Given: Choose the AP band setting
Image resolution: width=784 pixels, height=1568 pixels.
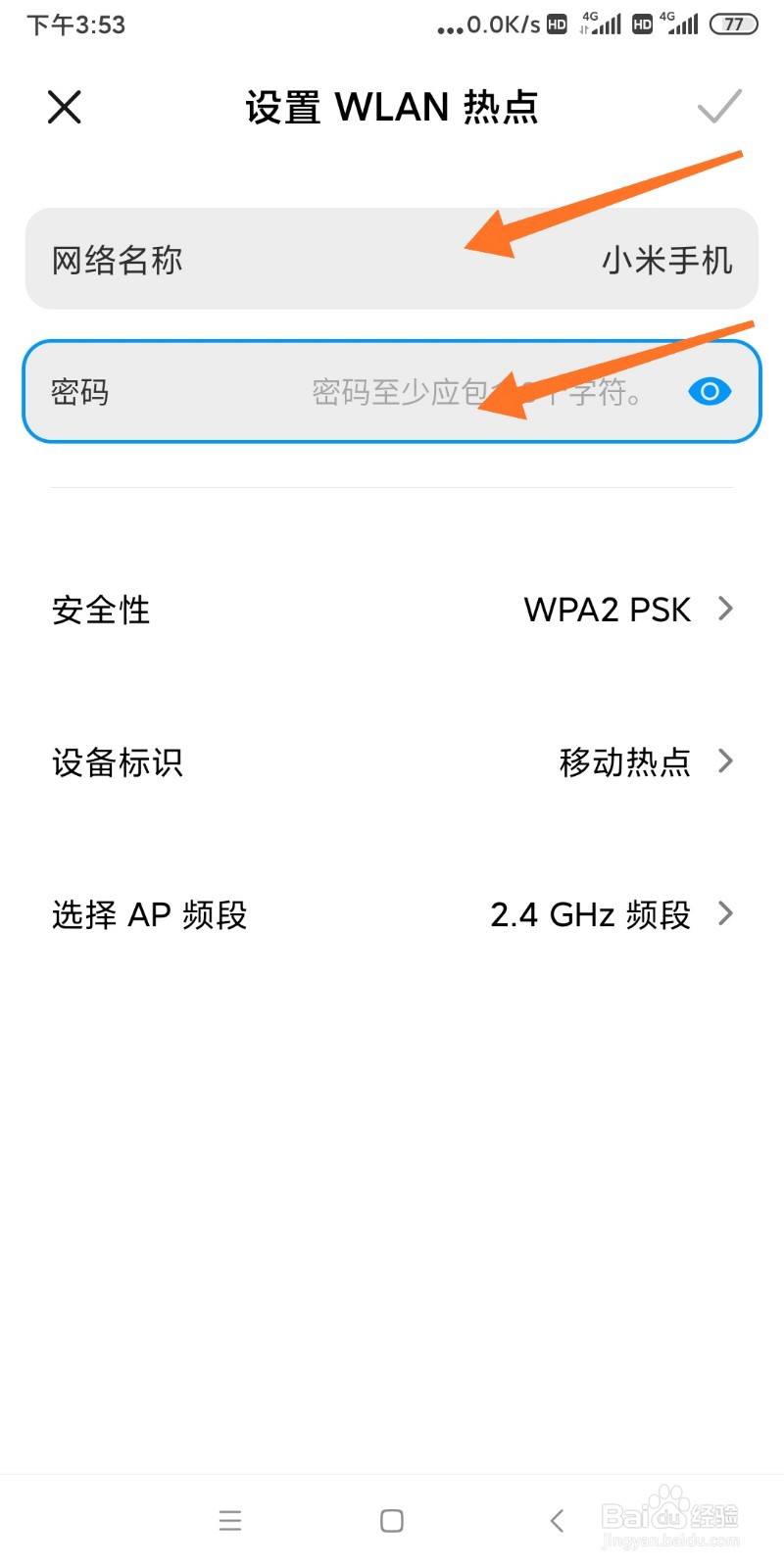Looking at the screenshot, I should [x=392, y=914].
